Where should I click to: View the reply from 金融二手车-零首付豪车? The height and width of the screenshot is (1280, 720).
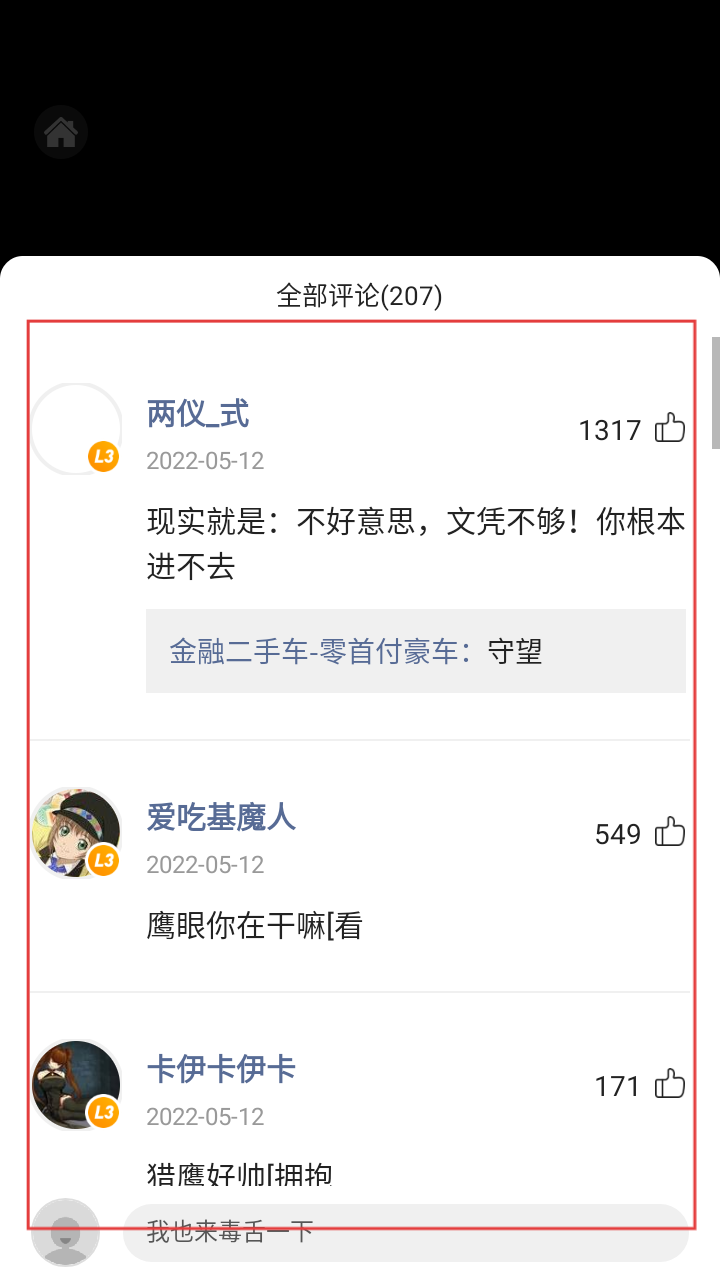(415, 652)
